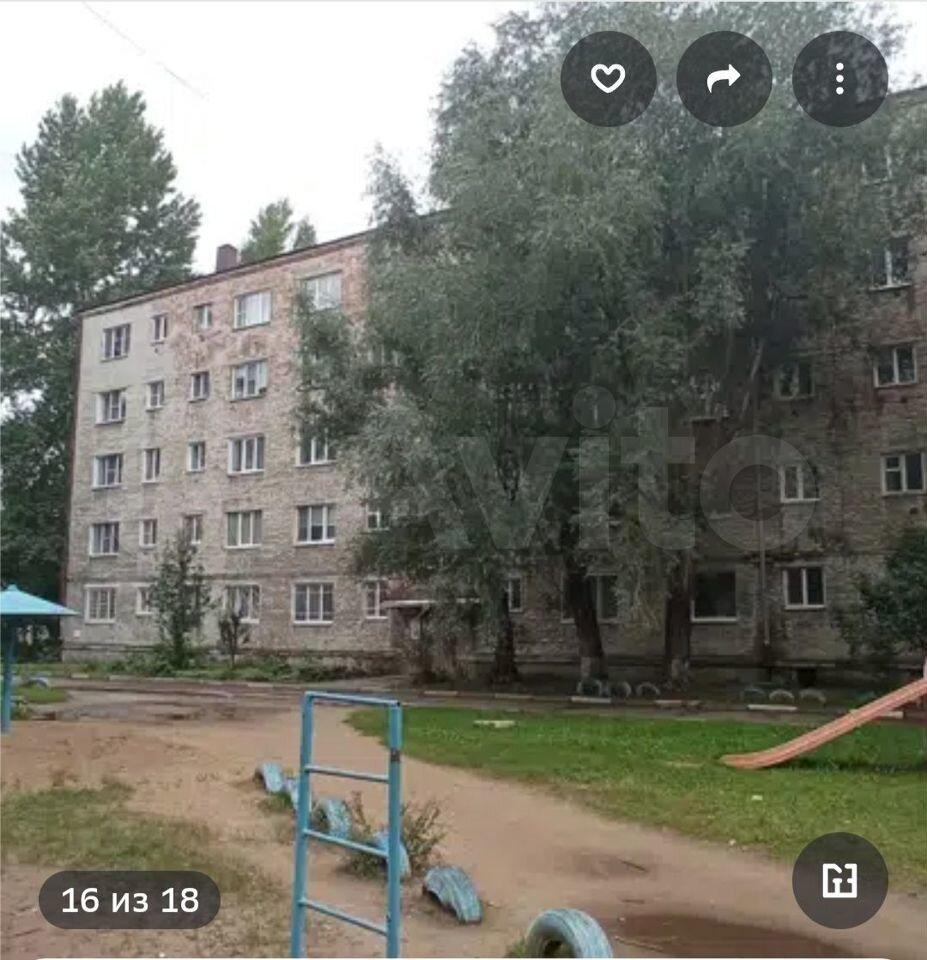Open the floor plan layout button
Screen dimensions: 927x960
(840, 880)
